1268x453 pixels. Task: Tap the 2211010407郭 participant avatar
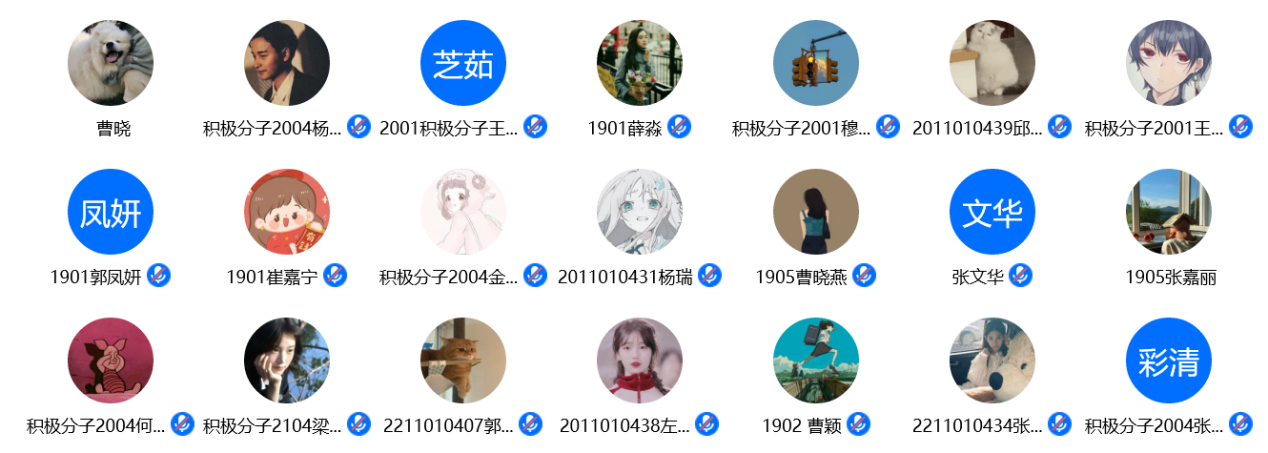pyautogui.click(x=463, y=361)
